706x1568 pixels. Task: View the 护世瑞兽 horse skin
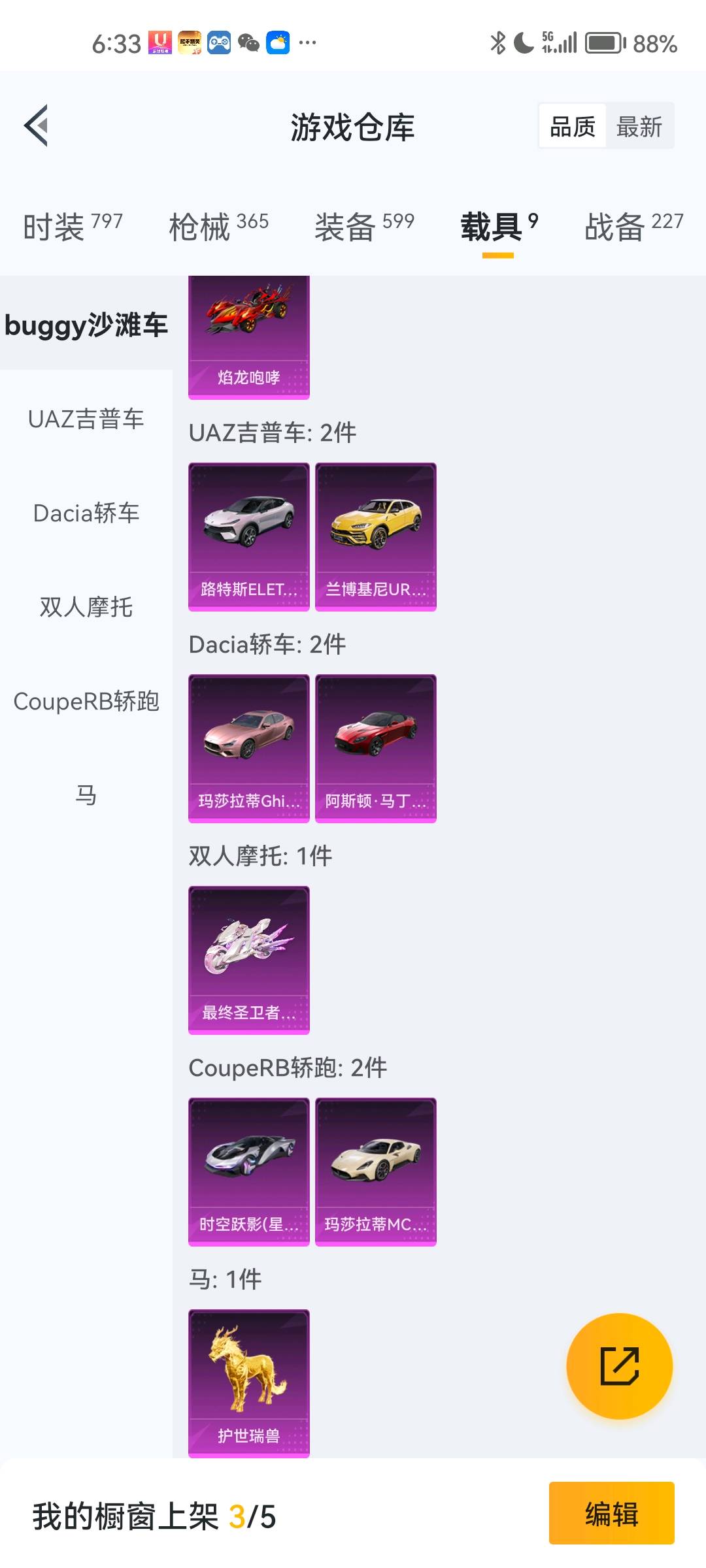[249, 1384]
